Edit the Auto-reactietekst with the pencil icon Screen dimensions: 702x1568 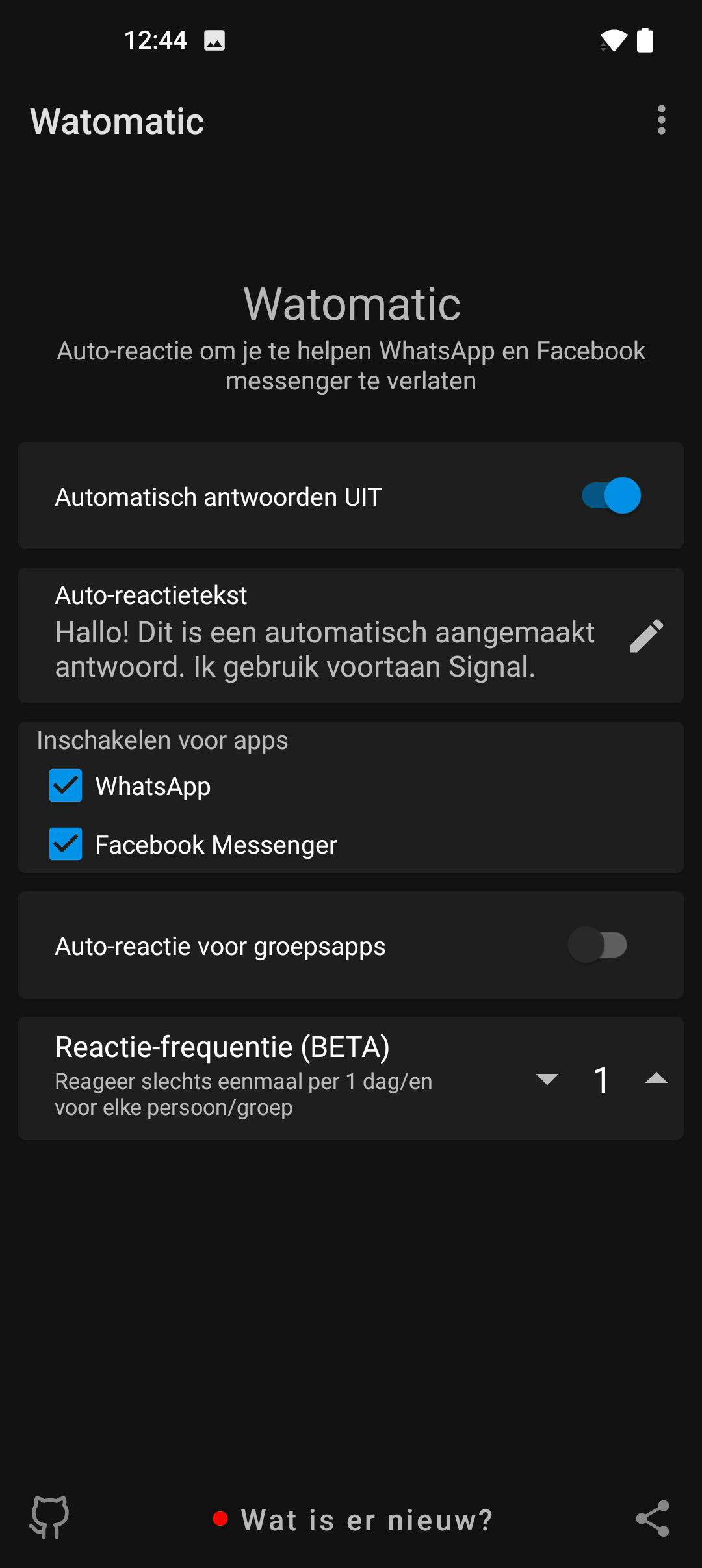point(646,635)
